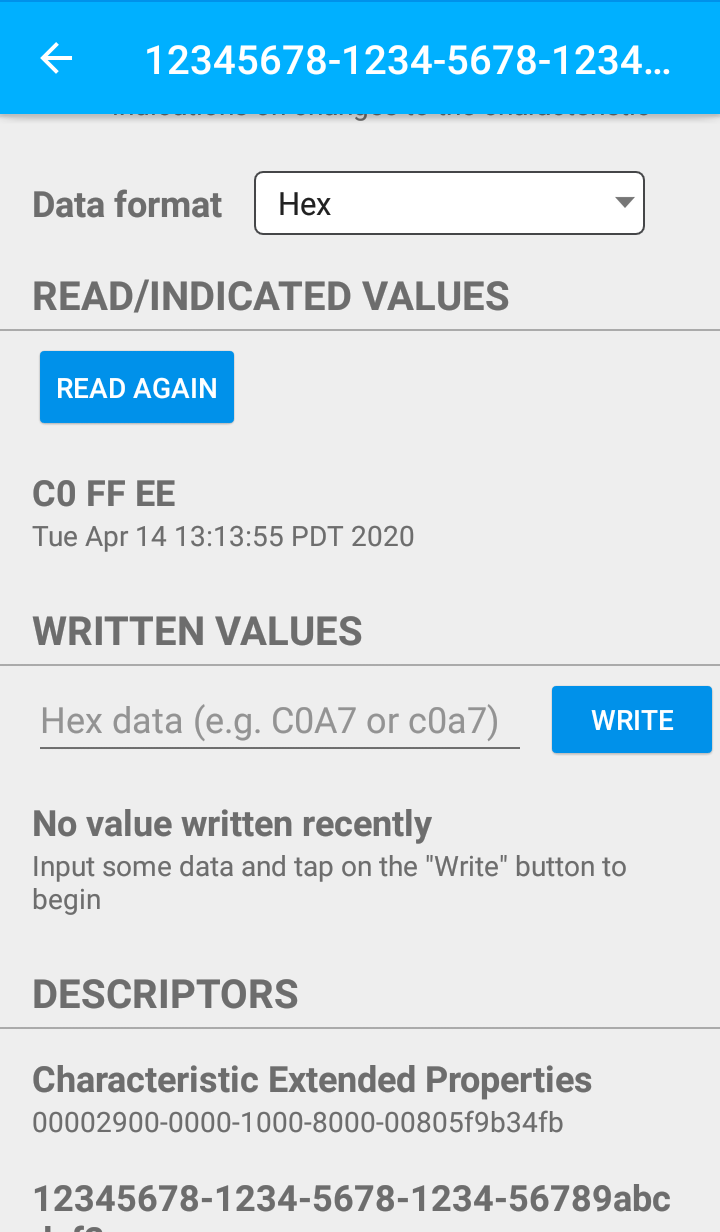Open the Data format dropdown
Image resolution: width=720 pixels, height=1232 pixels.
coord(449,203)
